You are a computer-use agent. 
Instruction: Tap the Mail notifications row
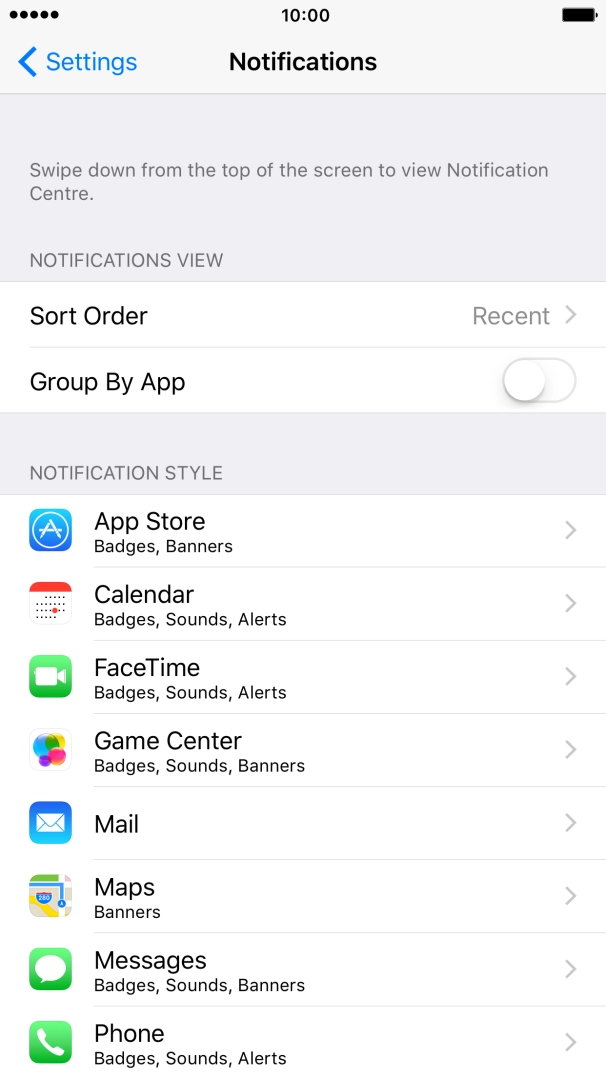[x=303, y=823]
